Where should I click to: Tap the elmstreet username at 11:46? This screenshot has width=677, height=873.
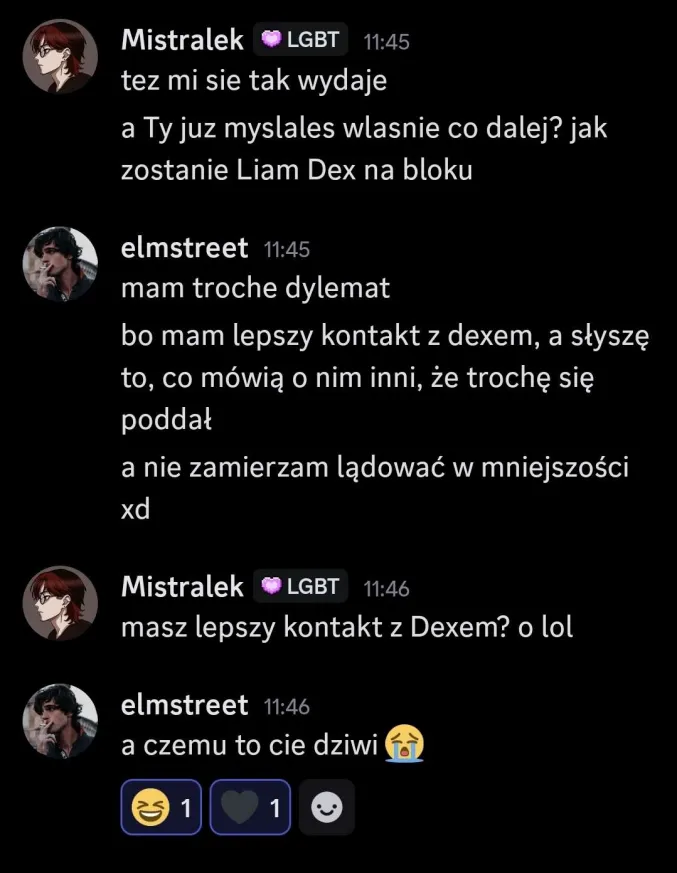coord(184,705)
